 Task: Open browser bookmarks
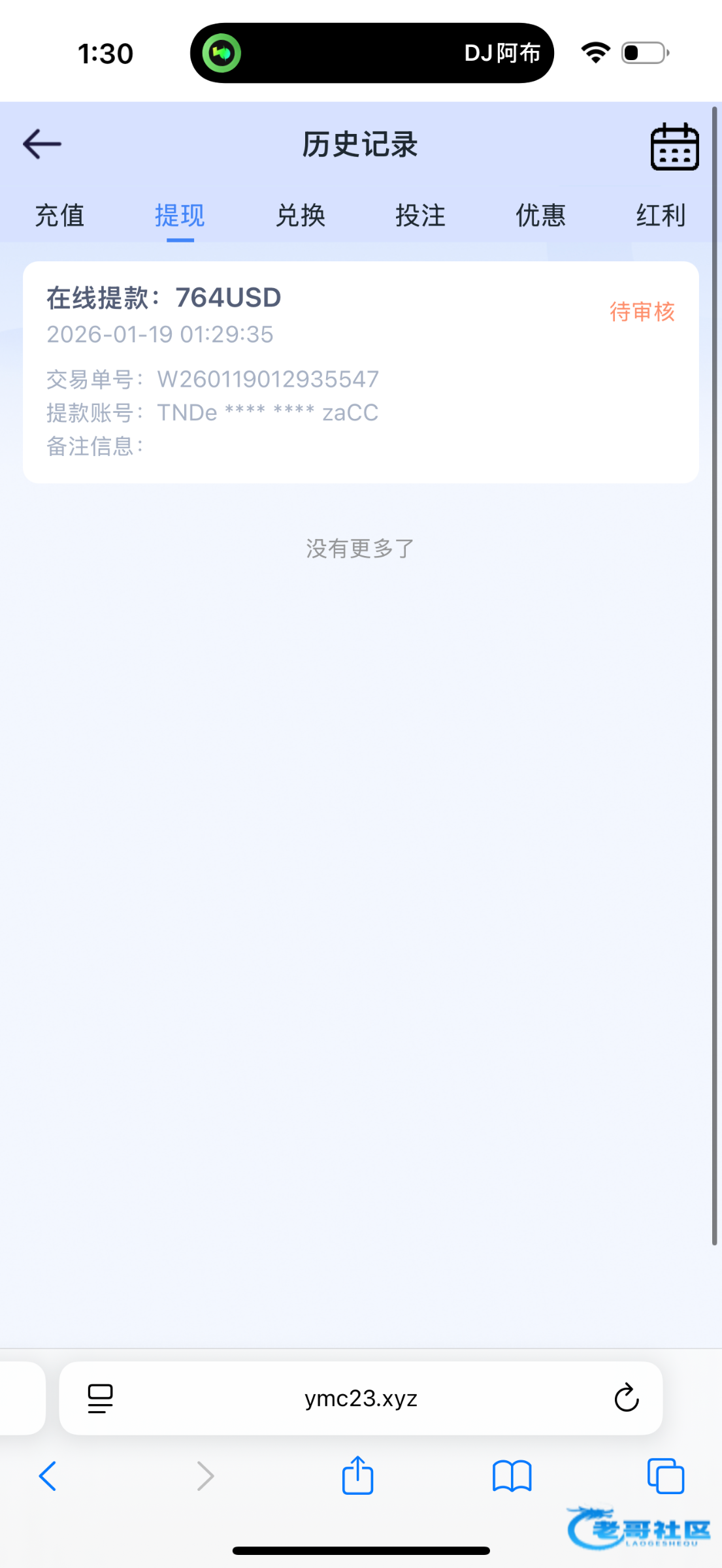pos(512,1476)
